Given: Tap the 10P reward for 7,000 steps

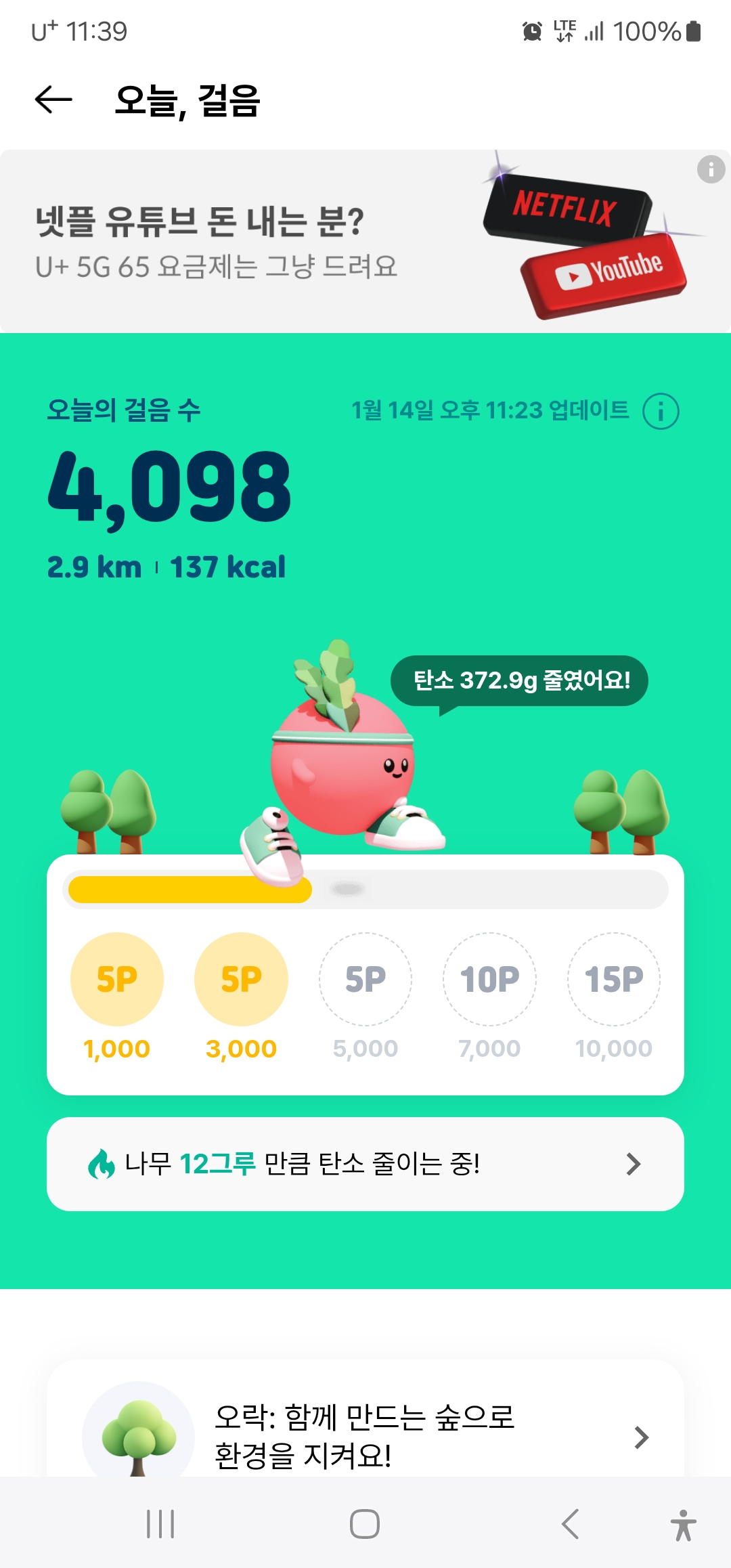Looking at the screenshot, I should pos(489,979).
